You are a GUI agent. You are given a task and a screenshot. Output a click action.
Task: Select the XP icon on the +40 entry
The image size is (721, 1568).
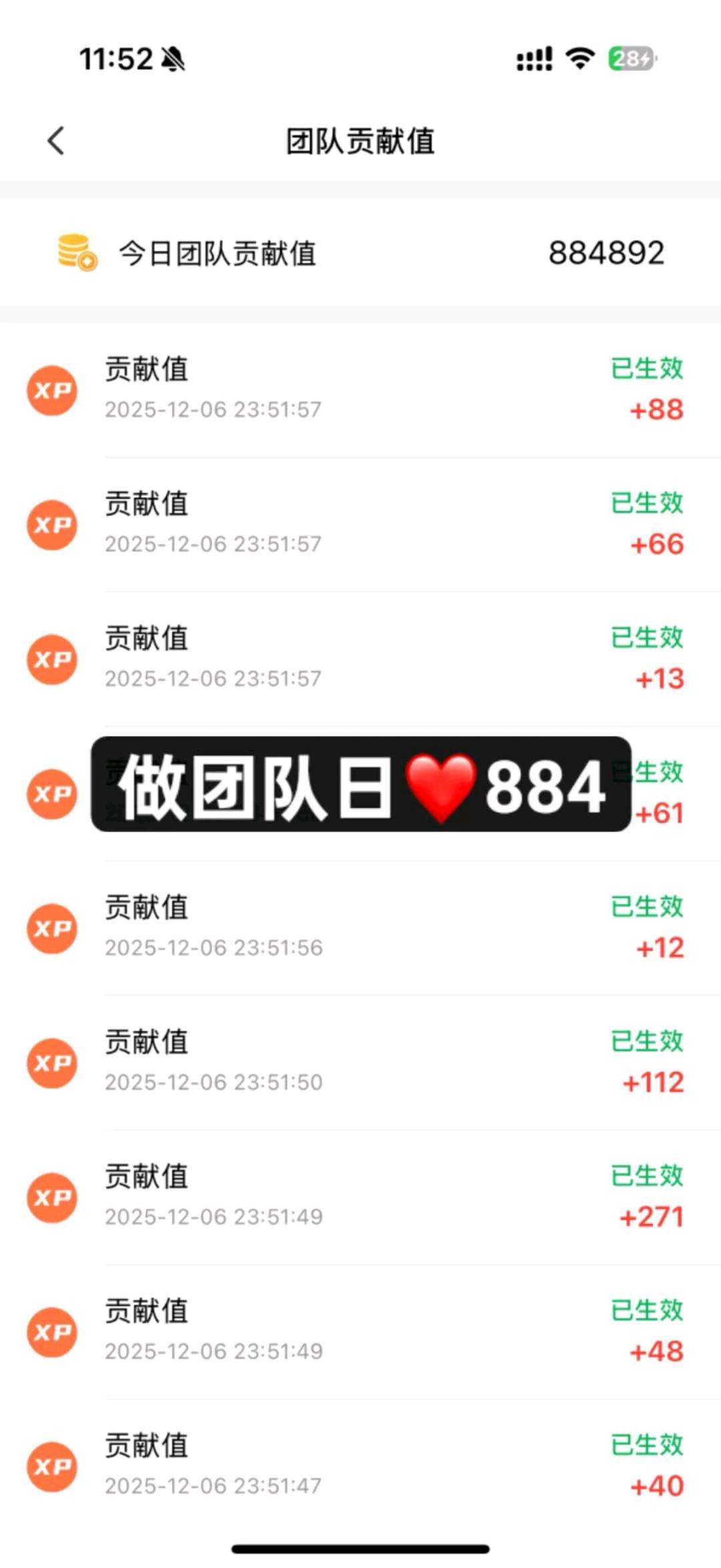pos(51,1468)
